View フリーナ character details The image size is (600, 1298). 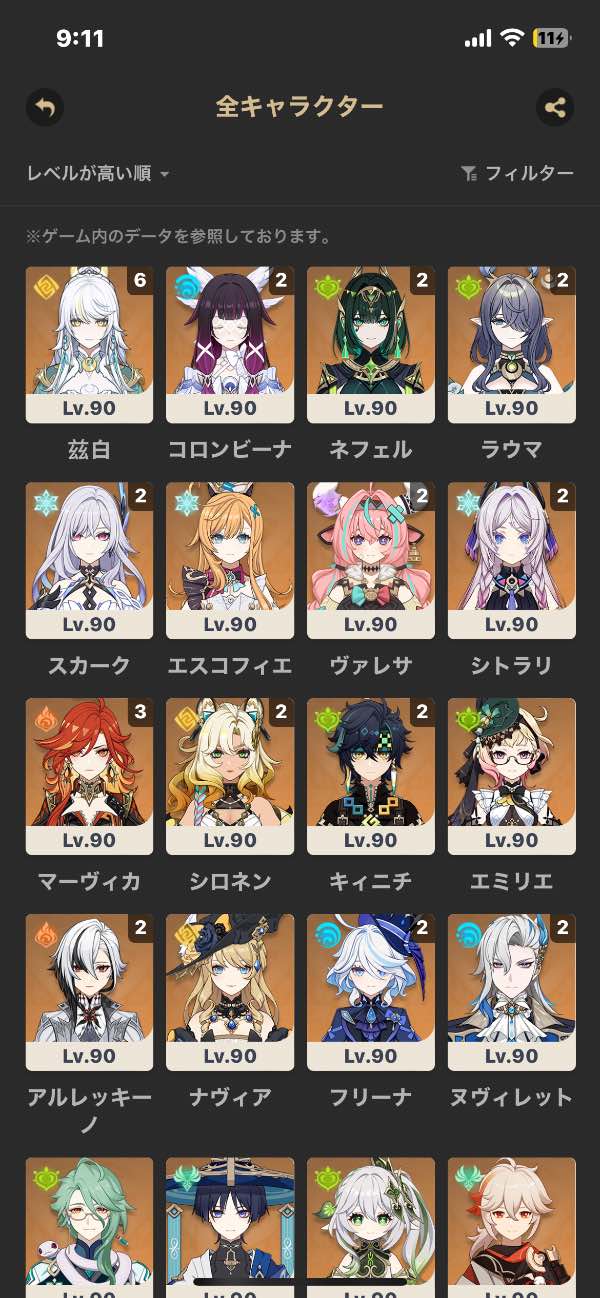coord(371,993)
